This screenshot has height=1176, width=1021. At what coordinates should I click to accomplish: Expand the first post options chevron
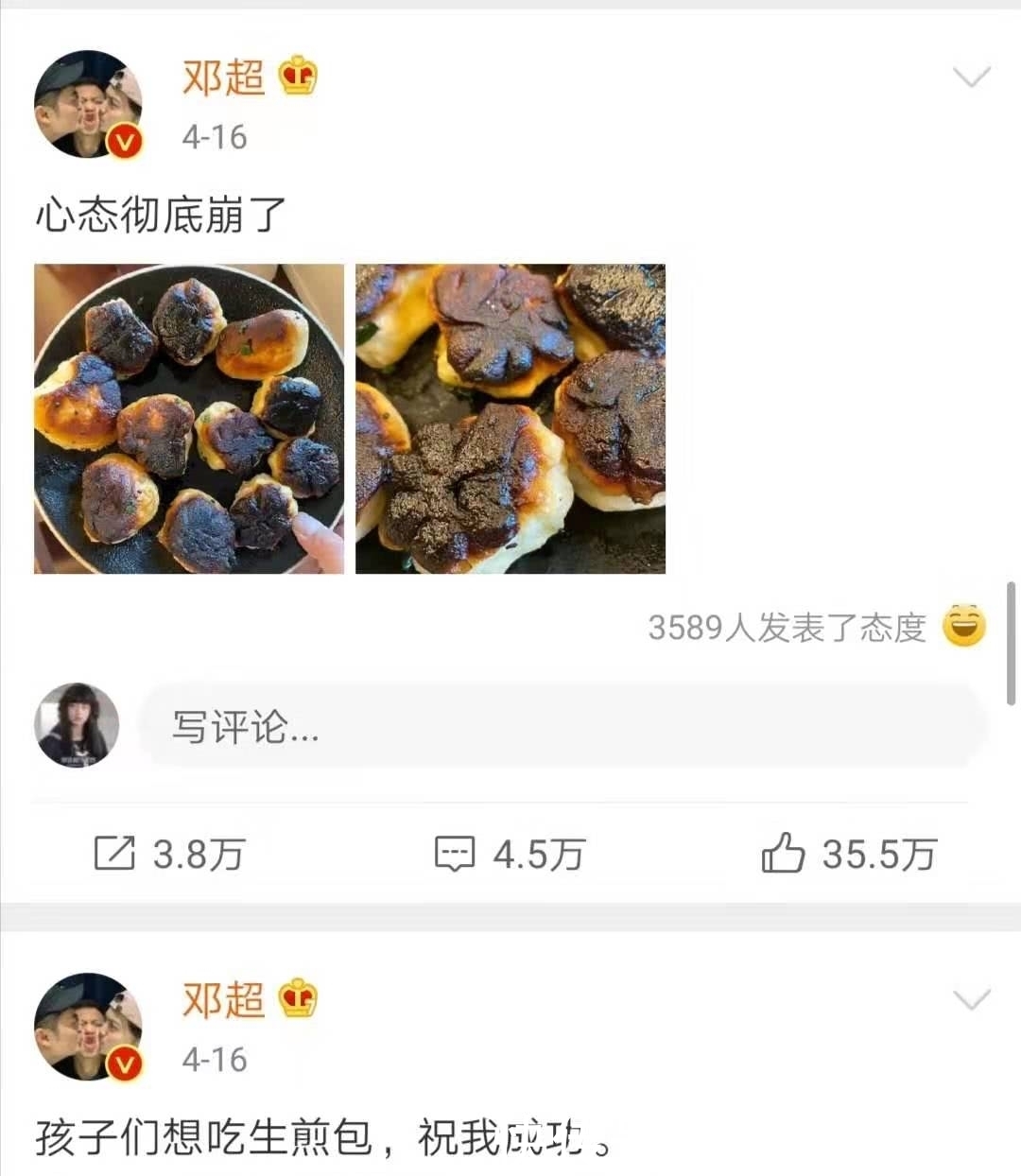(x=972, y=78)
